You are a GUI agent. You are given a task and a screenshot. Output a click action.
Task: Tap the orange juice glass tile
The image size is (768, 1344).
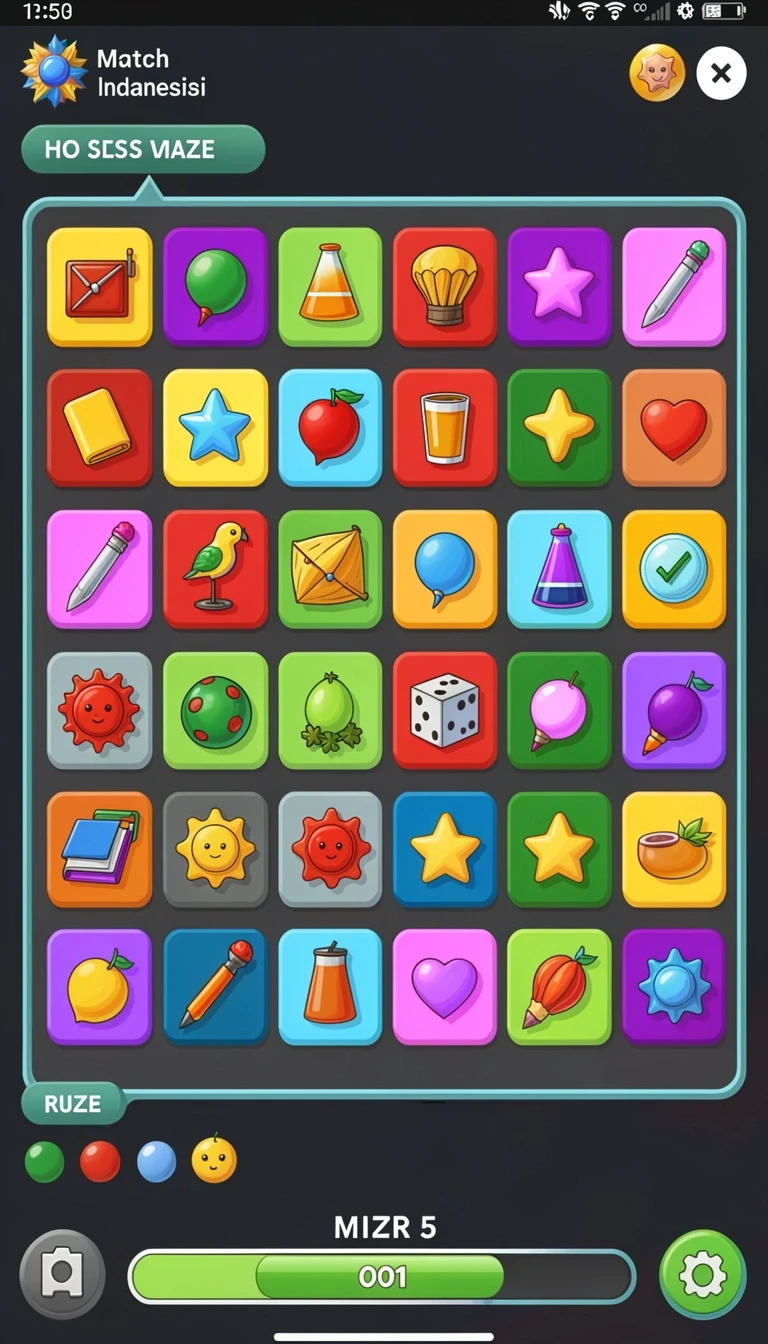pyautogui.click(x=445, y=428)
